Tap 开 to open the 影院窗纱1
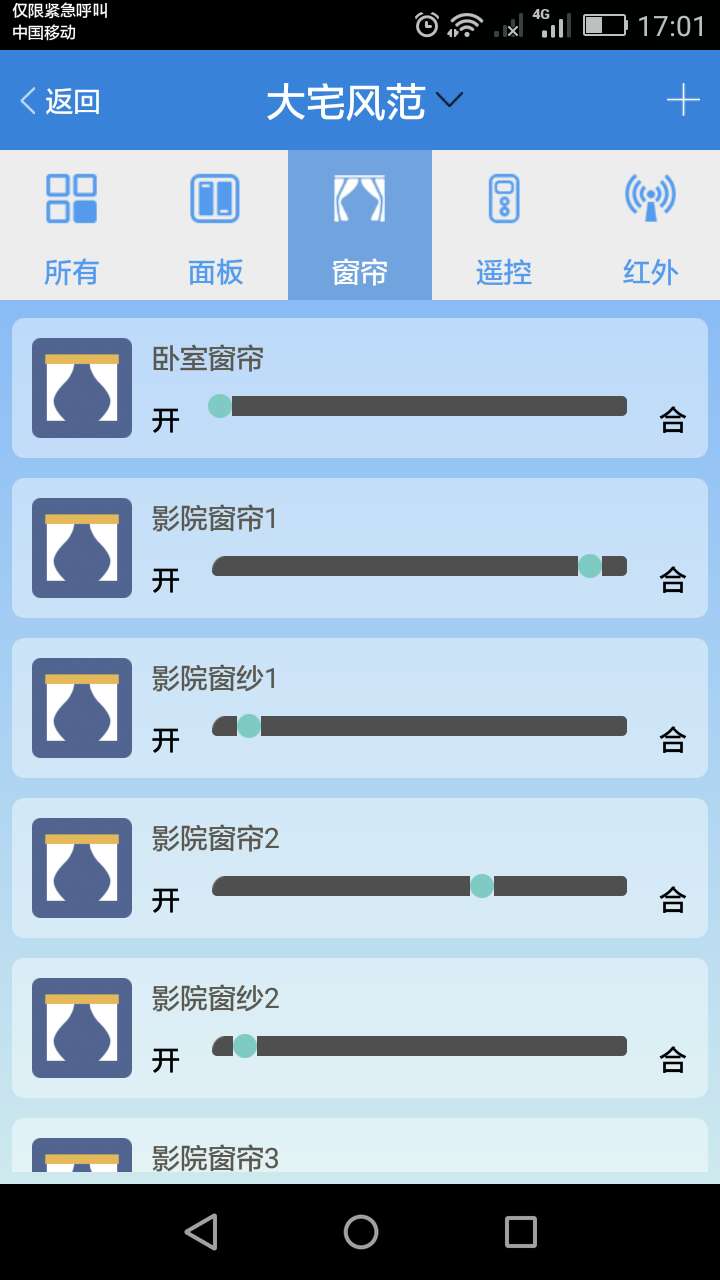 click(167, 740)
